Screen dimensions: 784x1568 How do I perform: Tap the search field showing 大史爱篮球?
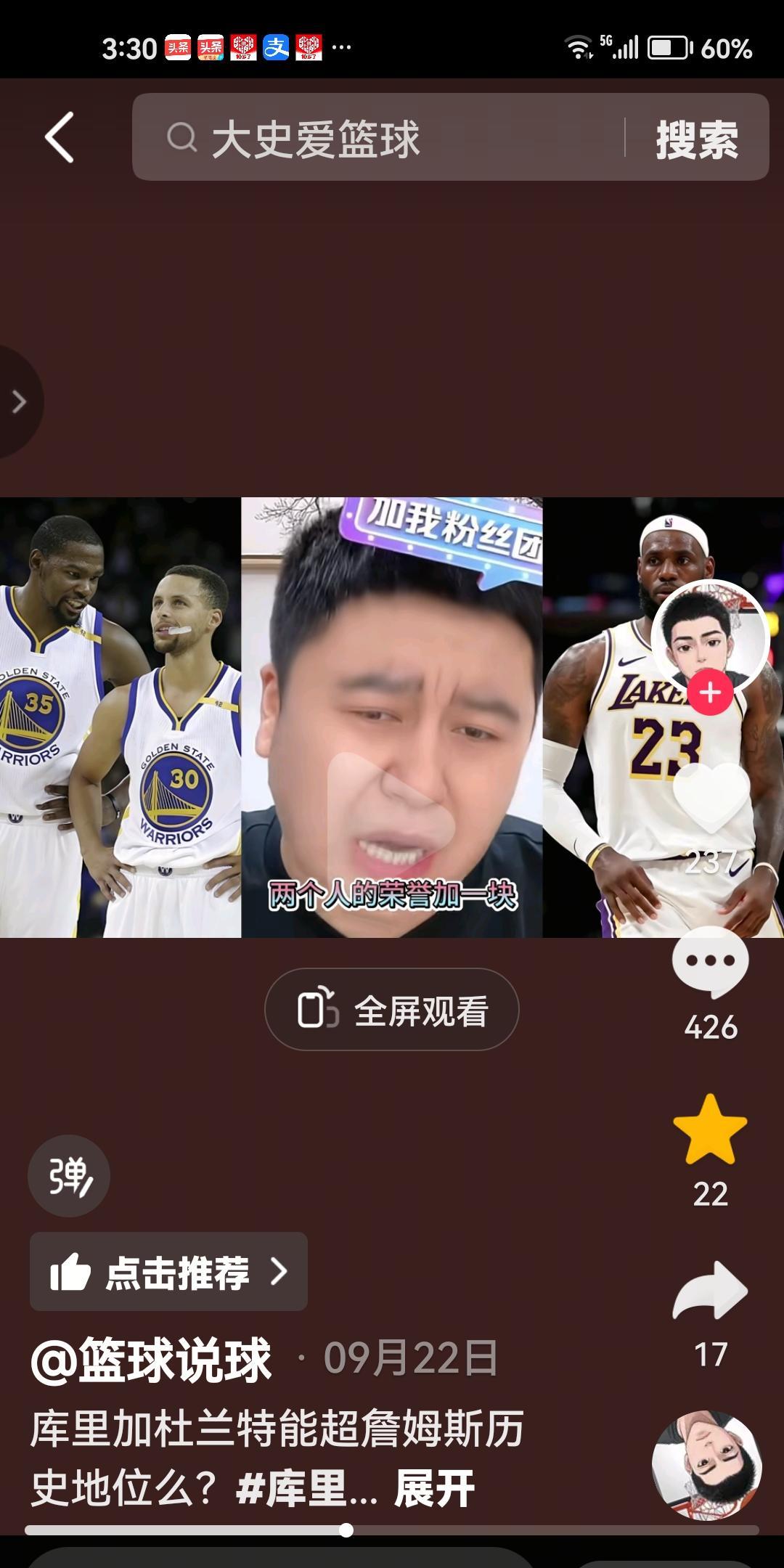tap(377, 138)
